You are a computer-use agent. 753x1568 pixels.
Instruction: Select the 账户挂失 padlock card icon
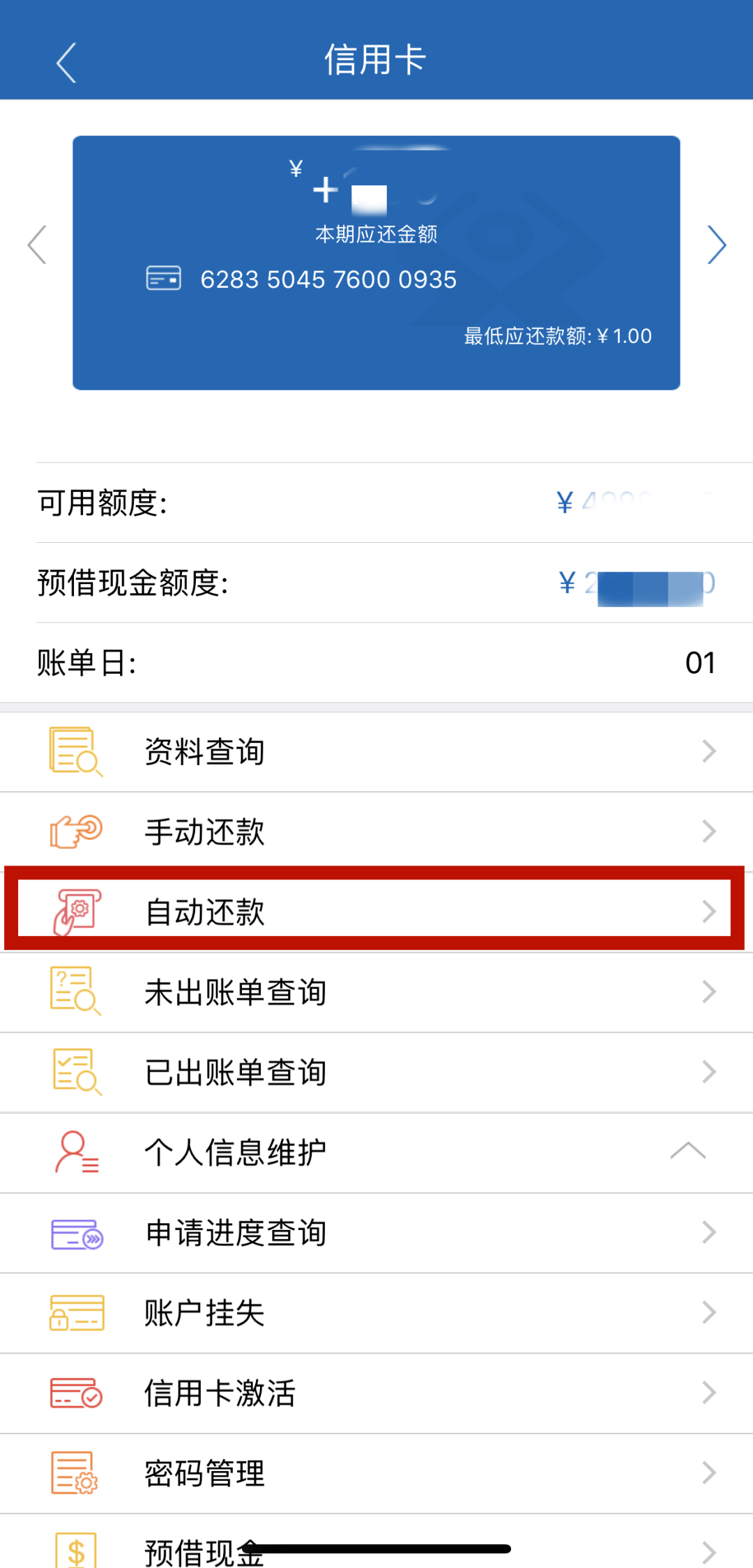[77, 1313]
